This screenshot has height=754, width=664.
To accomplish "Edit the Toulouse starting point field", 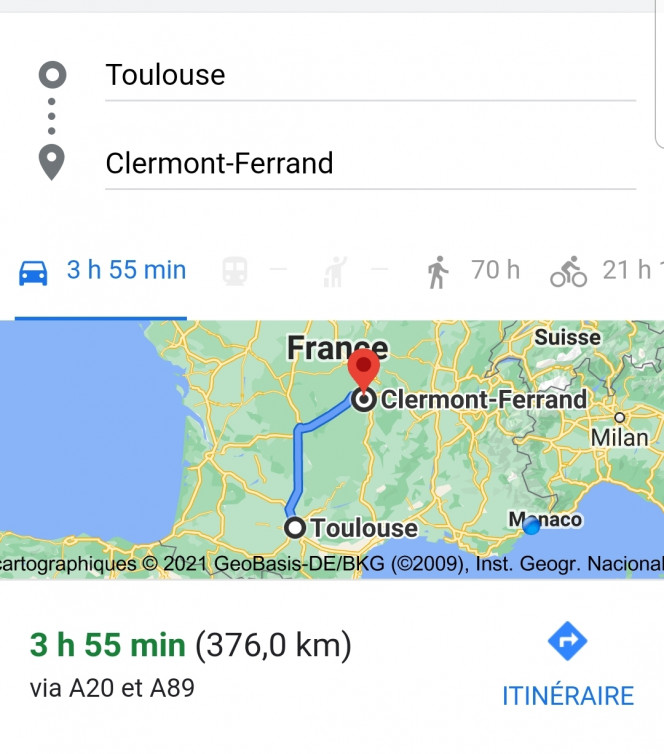I will (368, 75).
